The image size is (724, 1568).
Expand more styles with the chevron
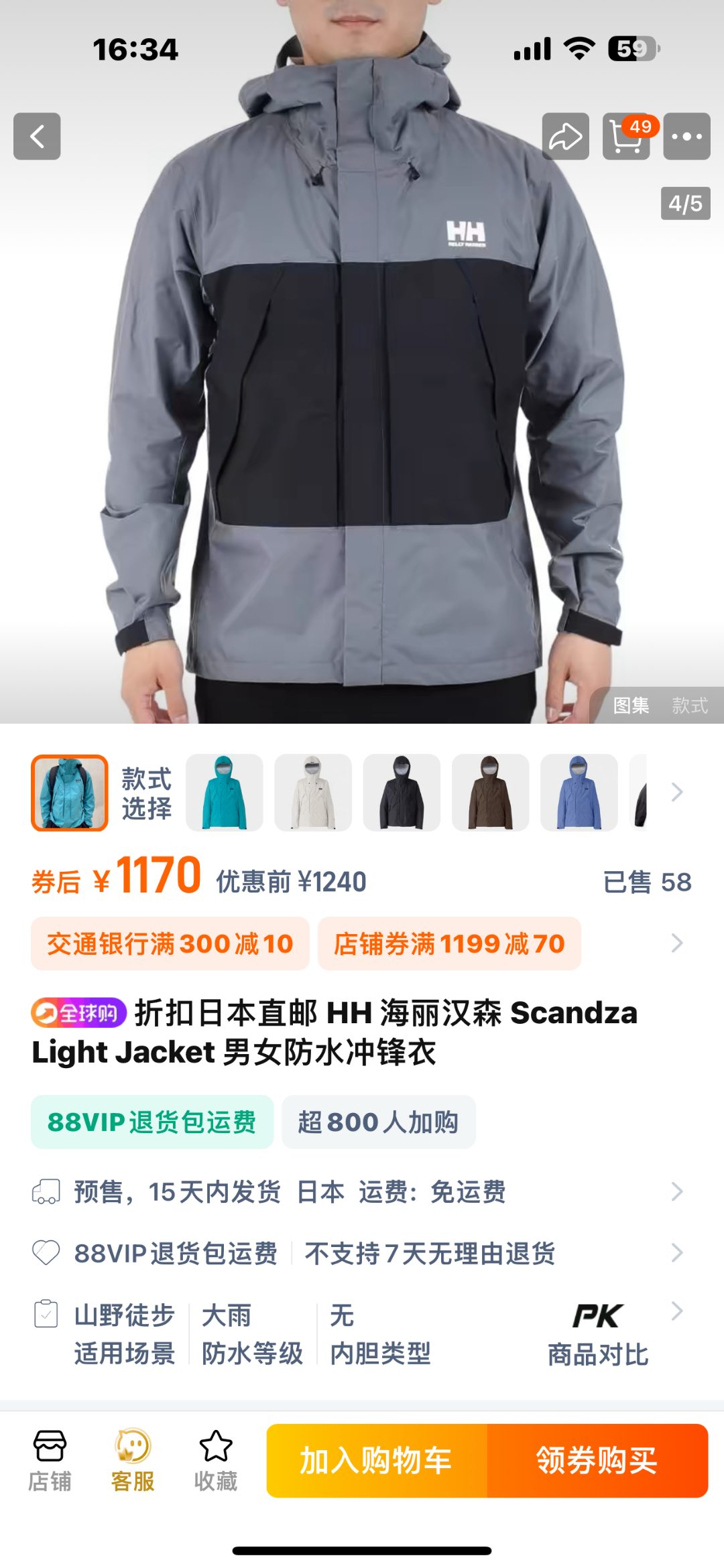(x=677, y=793)
